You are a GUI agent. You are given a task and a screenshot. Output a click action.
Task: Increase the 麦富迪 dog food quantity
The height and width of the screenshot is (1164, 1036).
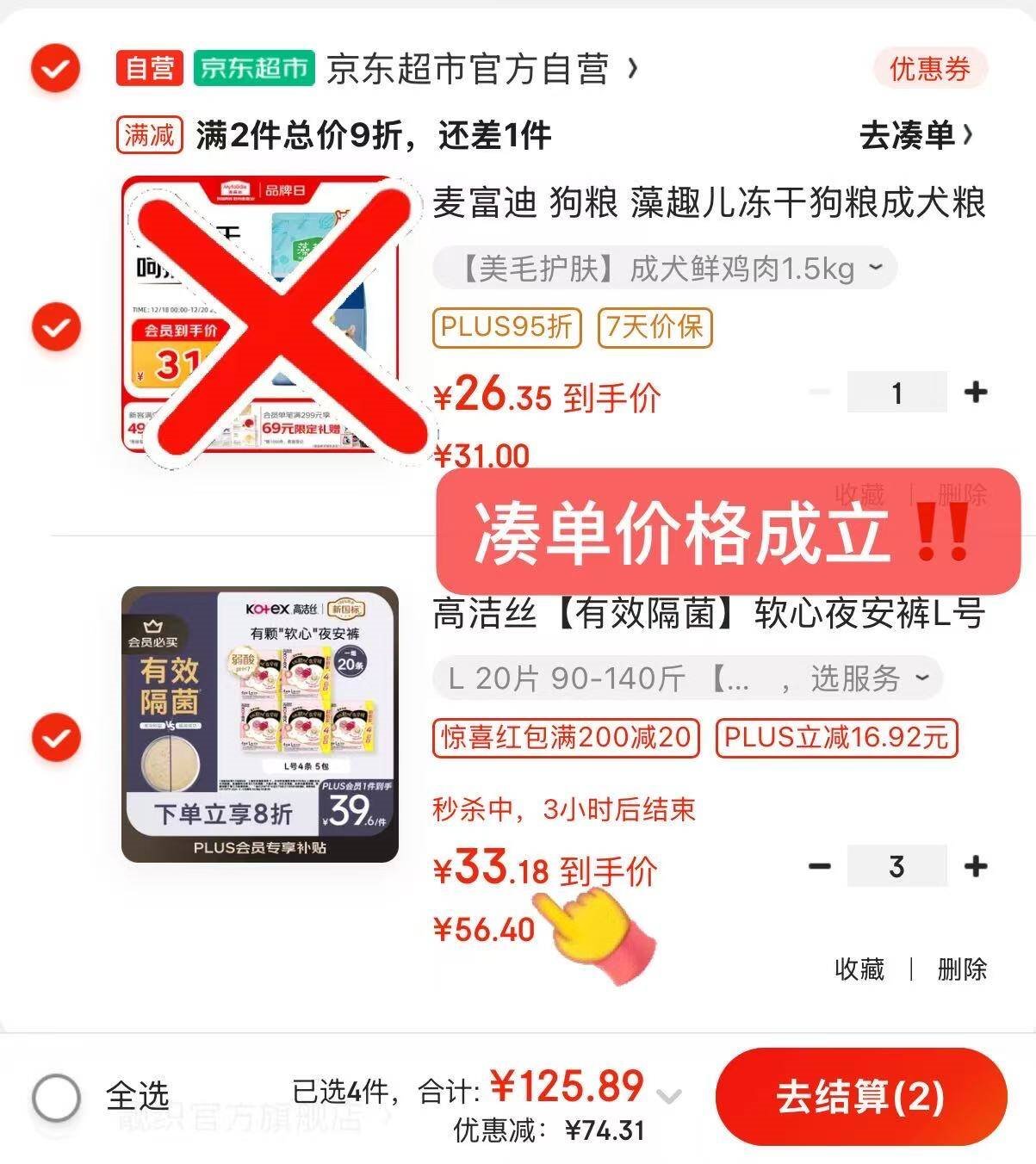coord(975,393)
